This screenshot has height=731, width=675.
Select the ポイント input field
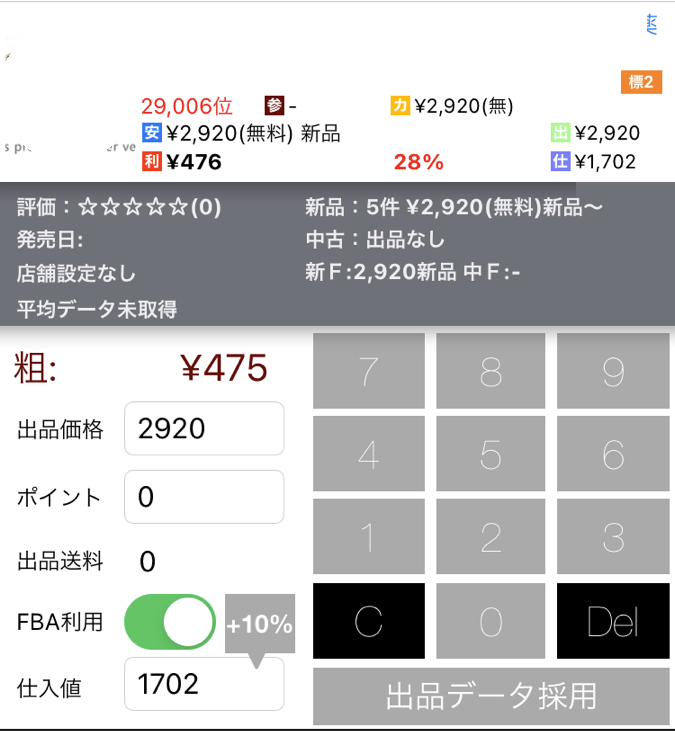pos(204,497)
